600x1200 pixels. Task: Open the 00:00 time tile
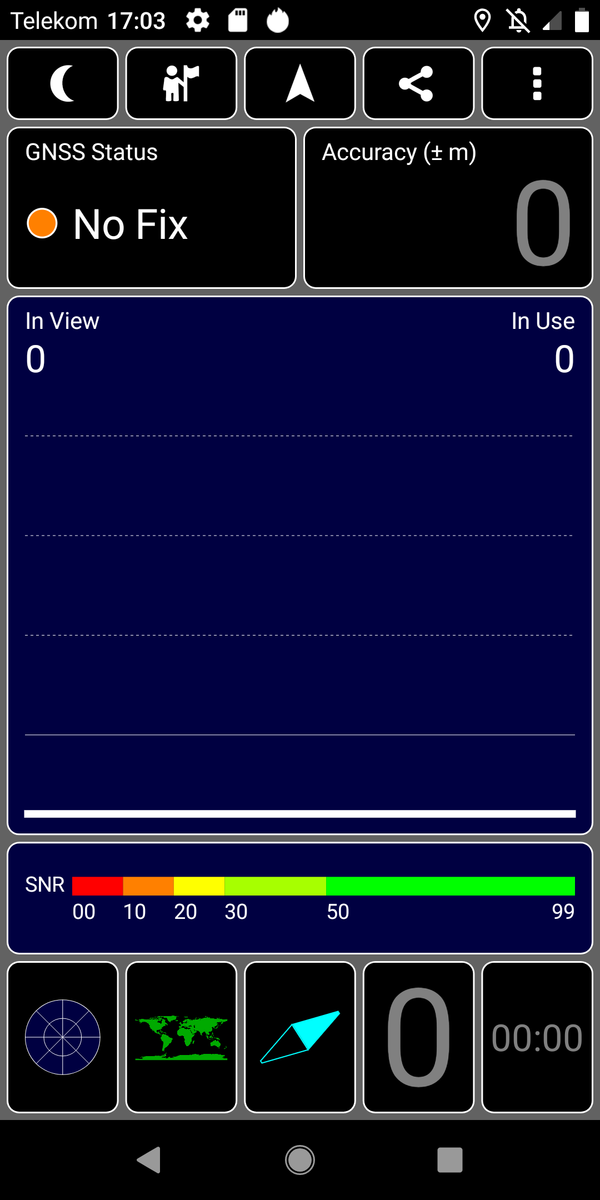(x=537, y=1037)
